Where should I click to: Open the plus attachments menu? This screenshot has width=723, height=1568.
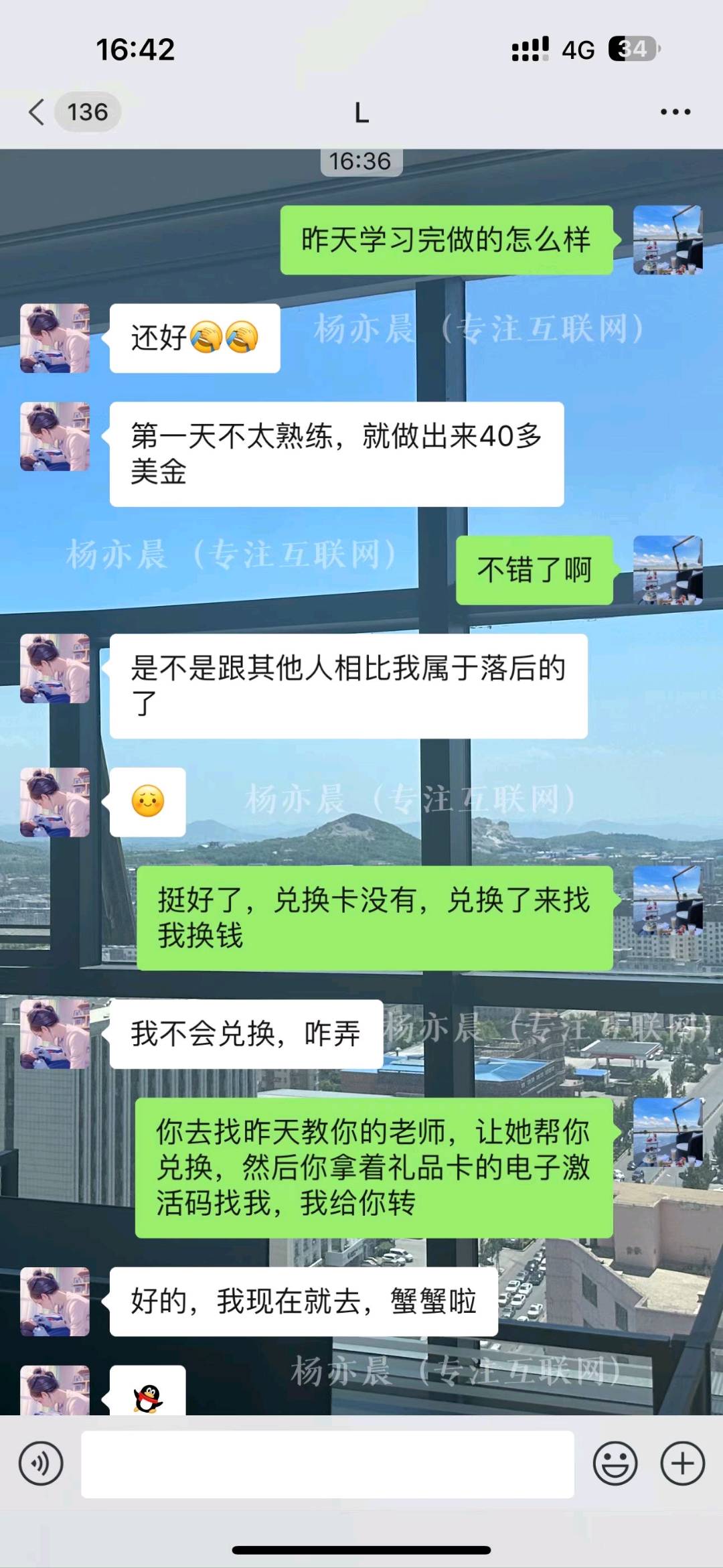tap(682, 1464)
